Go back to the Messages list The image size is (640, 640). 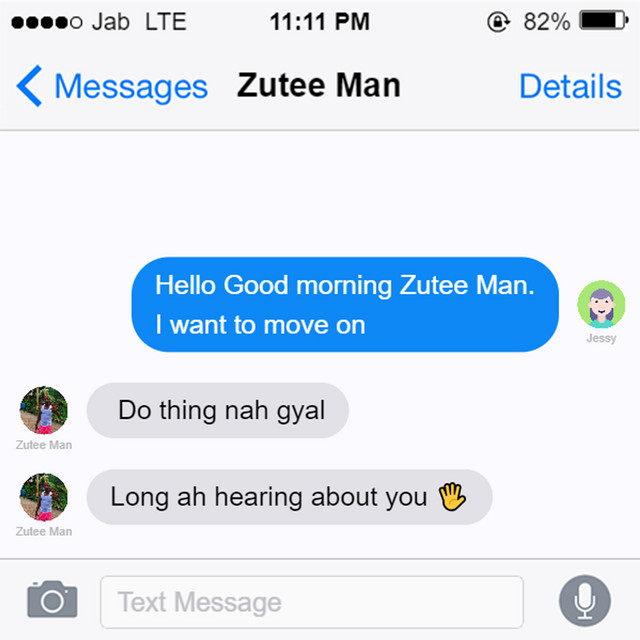(112, 87)
